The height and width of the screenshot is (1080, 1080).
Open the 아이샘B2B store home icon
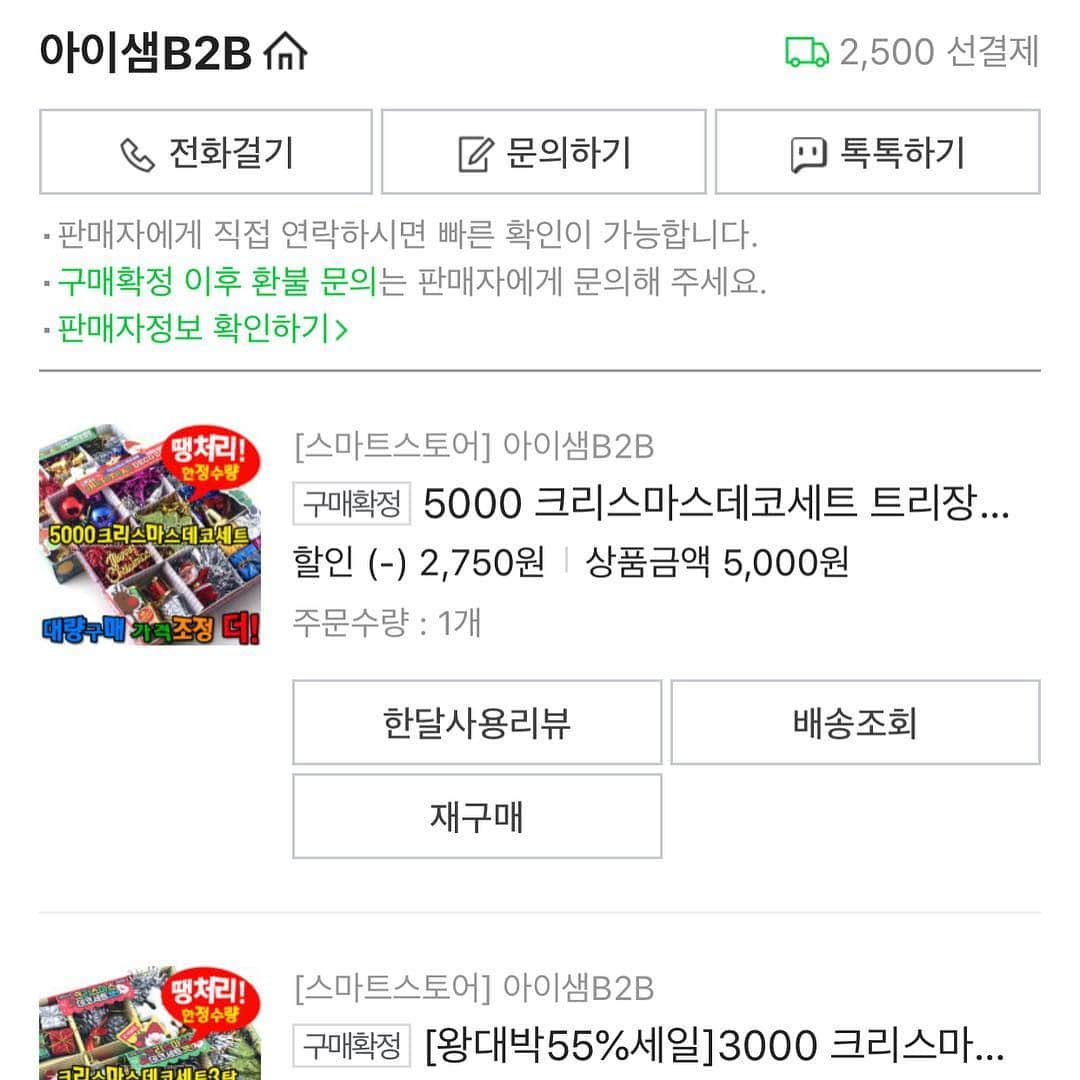tap(285, 52)
